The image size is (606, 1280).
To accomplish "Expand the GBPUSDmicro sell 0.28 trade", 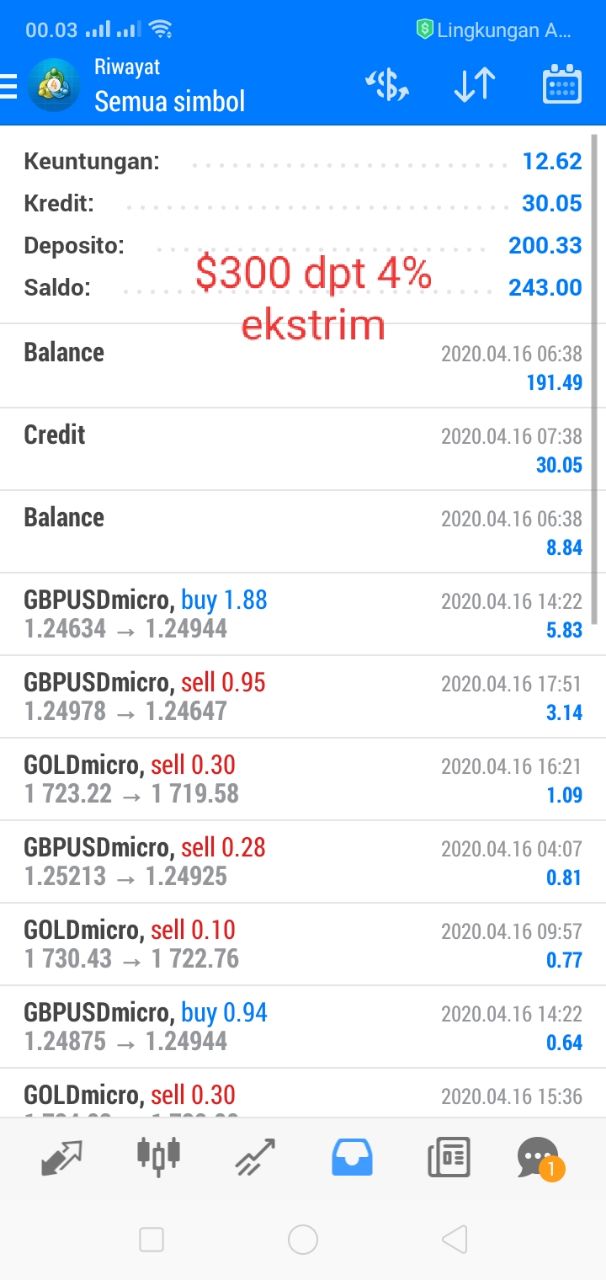I will tap(302, 862).
